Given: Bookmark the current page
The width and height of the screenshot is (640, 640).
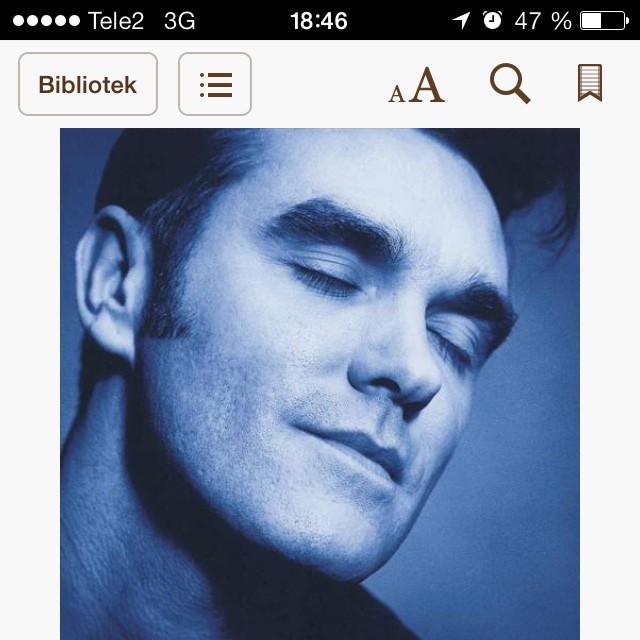Looking at the screenshot, I should click(x=590, y=84).
